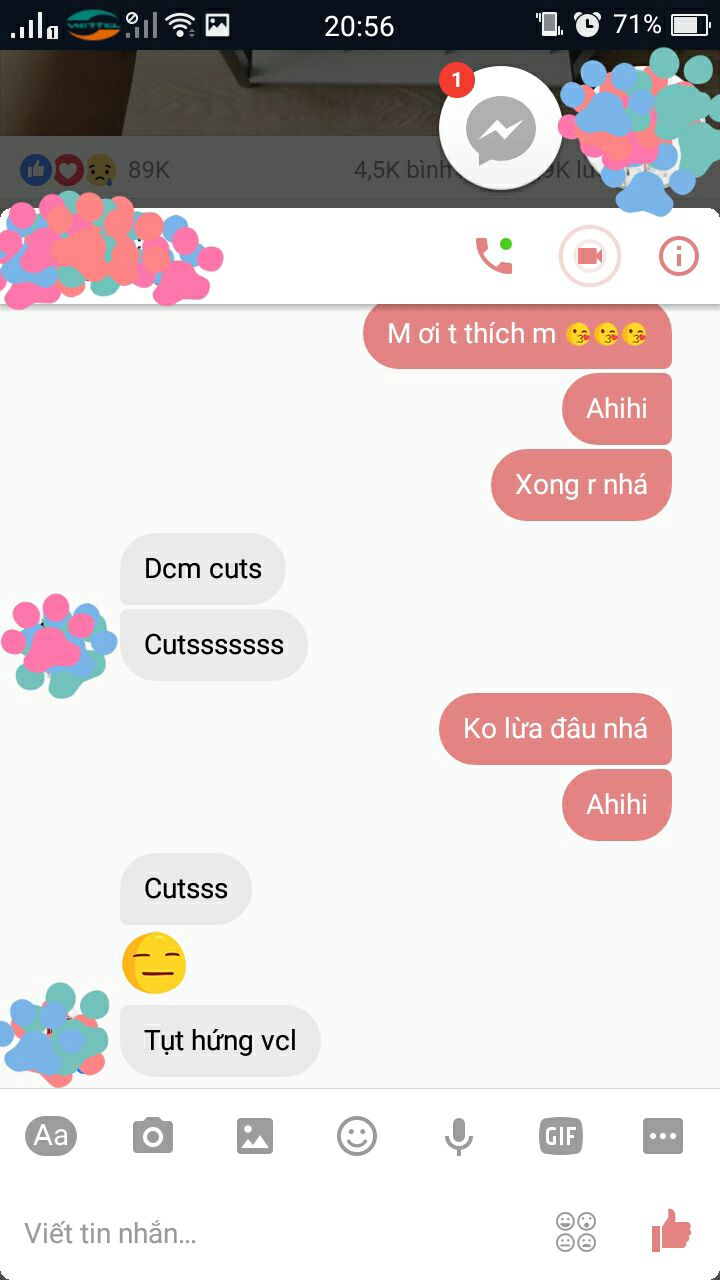Open the emoji sticker panel

[x=357, y=1136]
